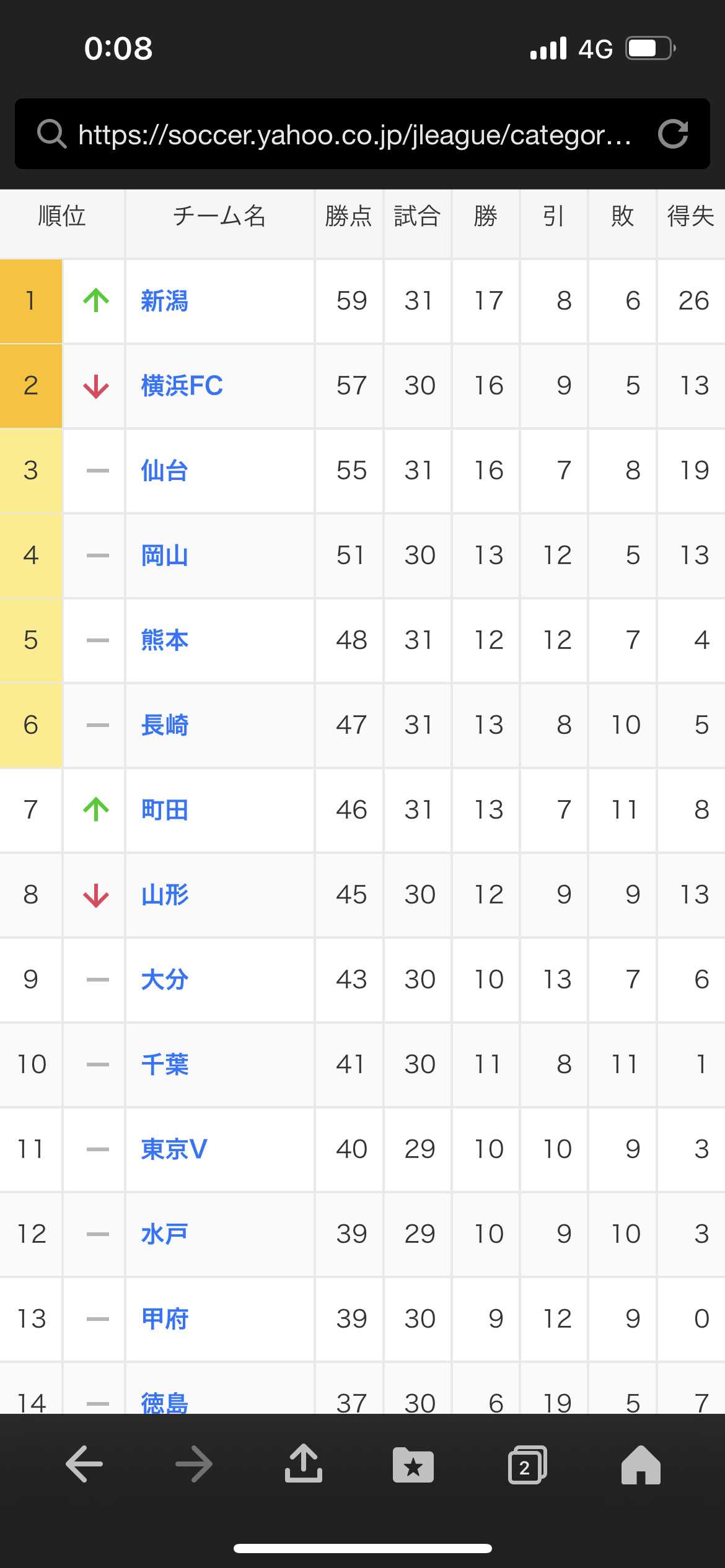The height and width of the screenshot is (1568, 725).
Task: Open the 長崎 team link
Action: 165,725
